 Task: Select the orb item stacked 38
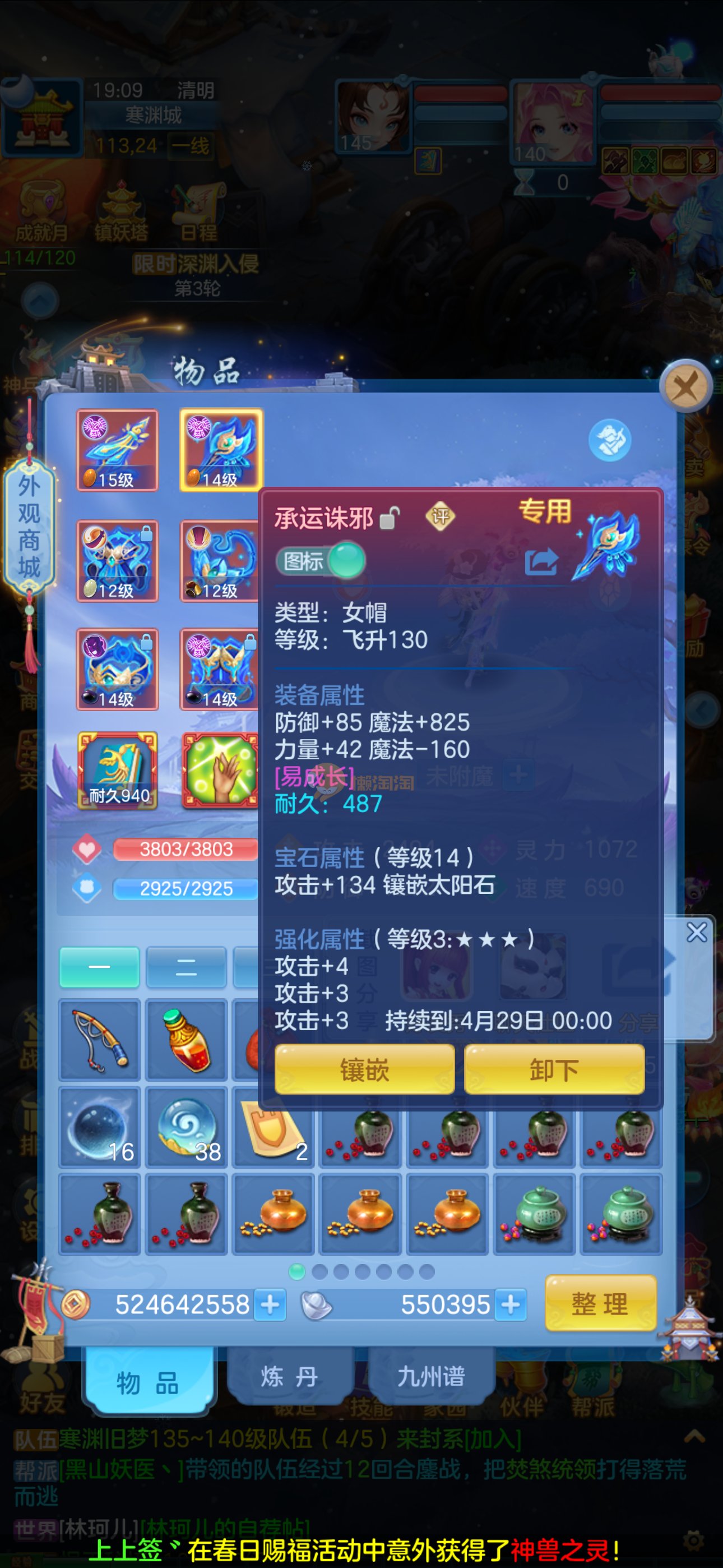point(187,1127)
